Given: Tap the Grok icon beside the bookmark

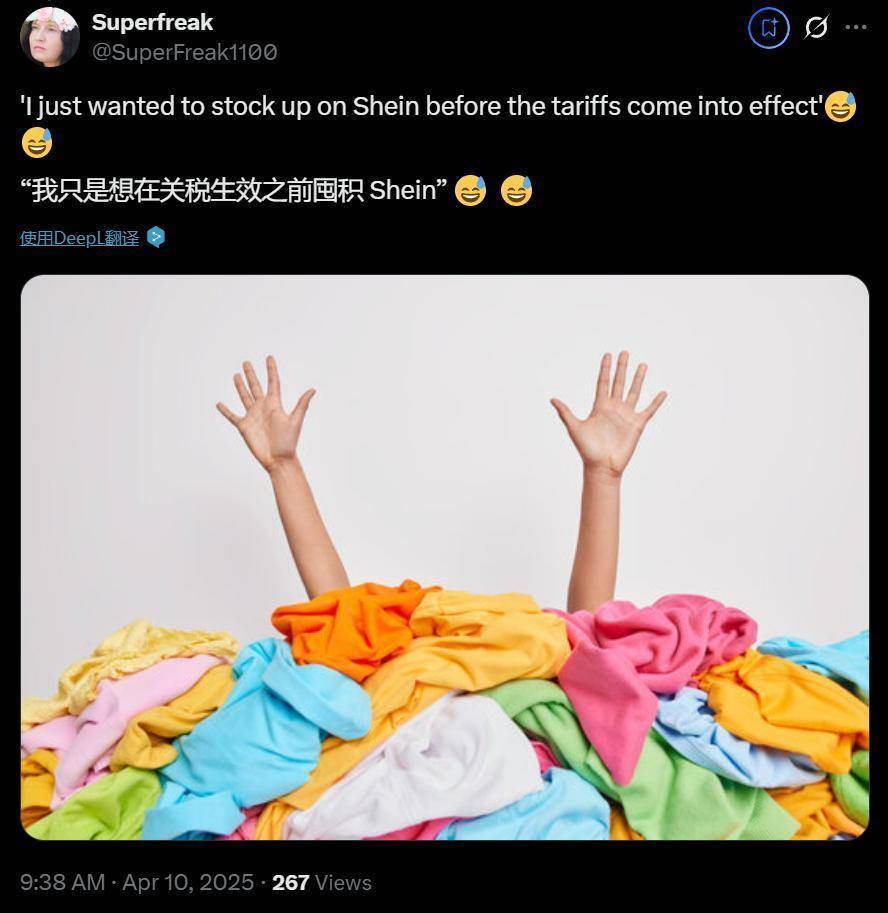Looking at the screenshot, I should click(816, 28).
